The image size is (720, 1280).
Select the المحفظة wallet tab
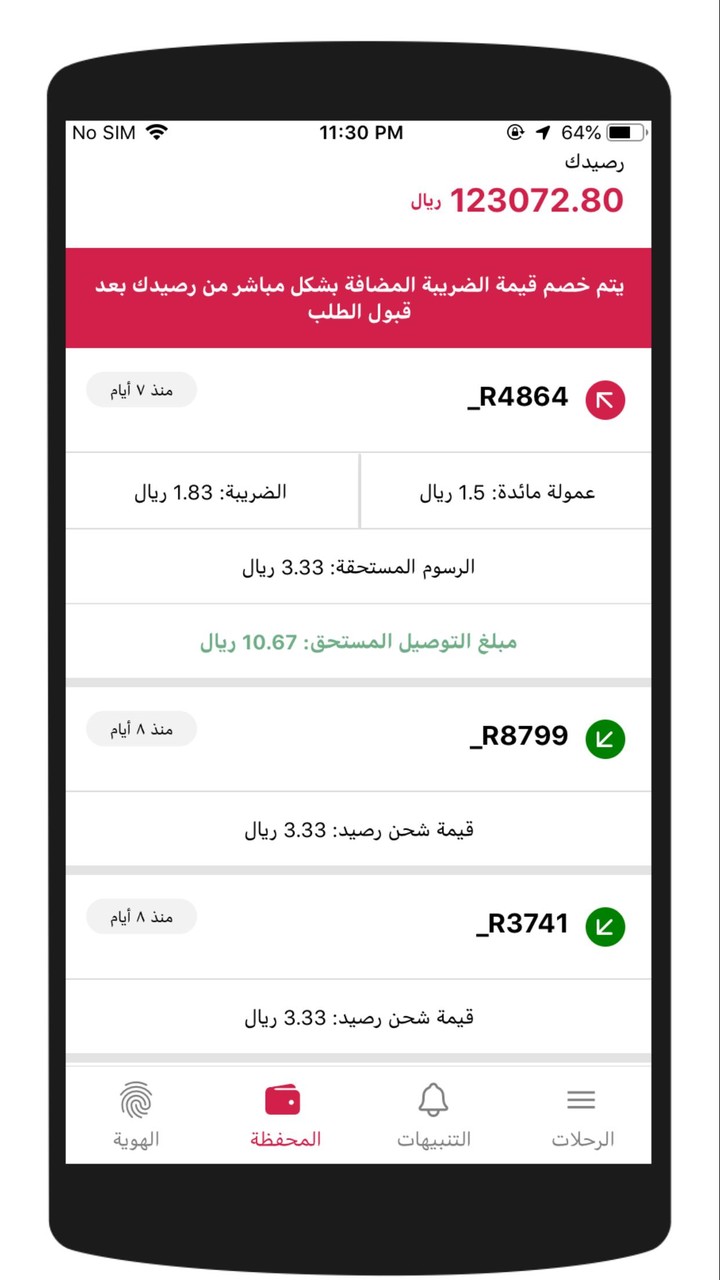coord(284,1116)
